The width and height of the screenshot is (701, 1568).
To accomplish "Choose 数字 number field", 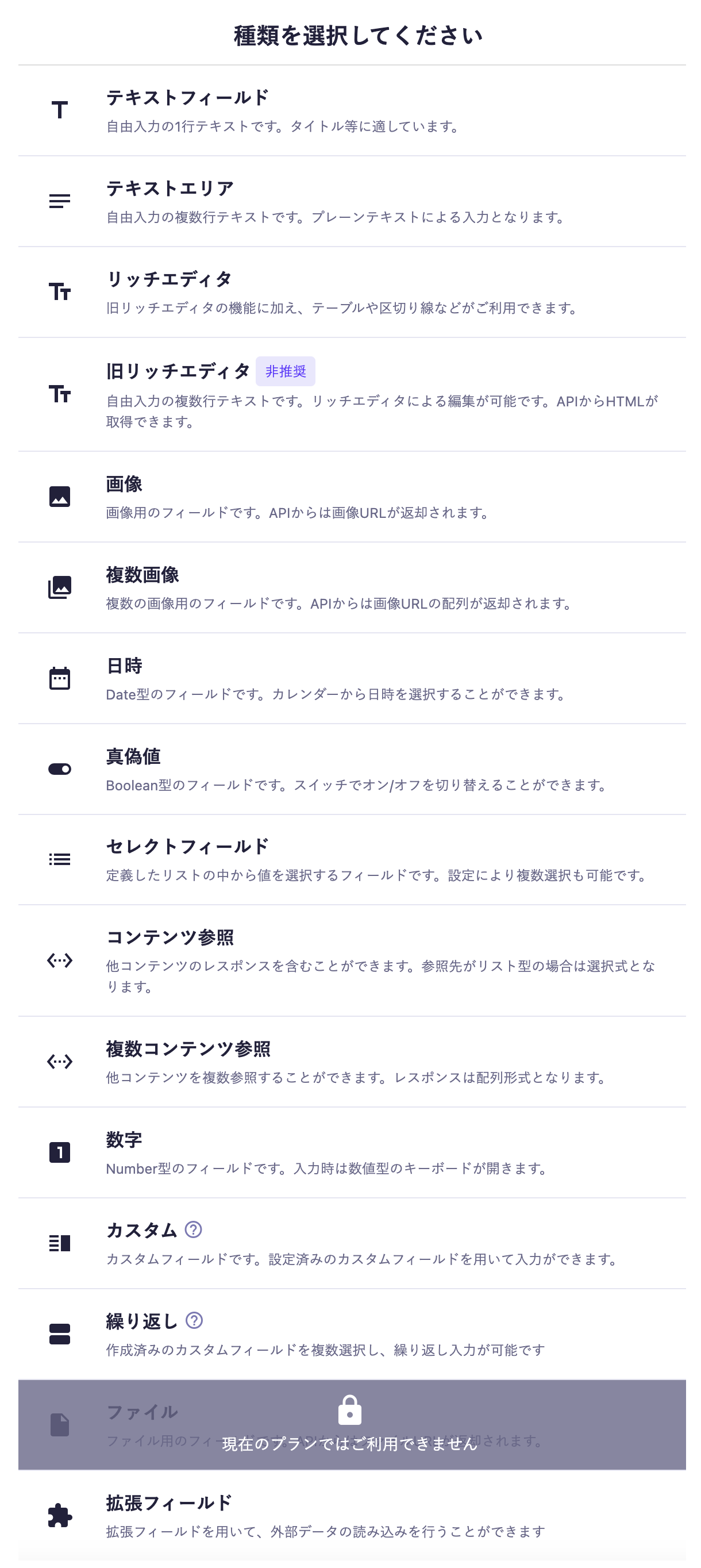I will (352, 1152).
